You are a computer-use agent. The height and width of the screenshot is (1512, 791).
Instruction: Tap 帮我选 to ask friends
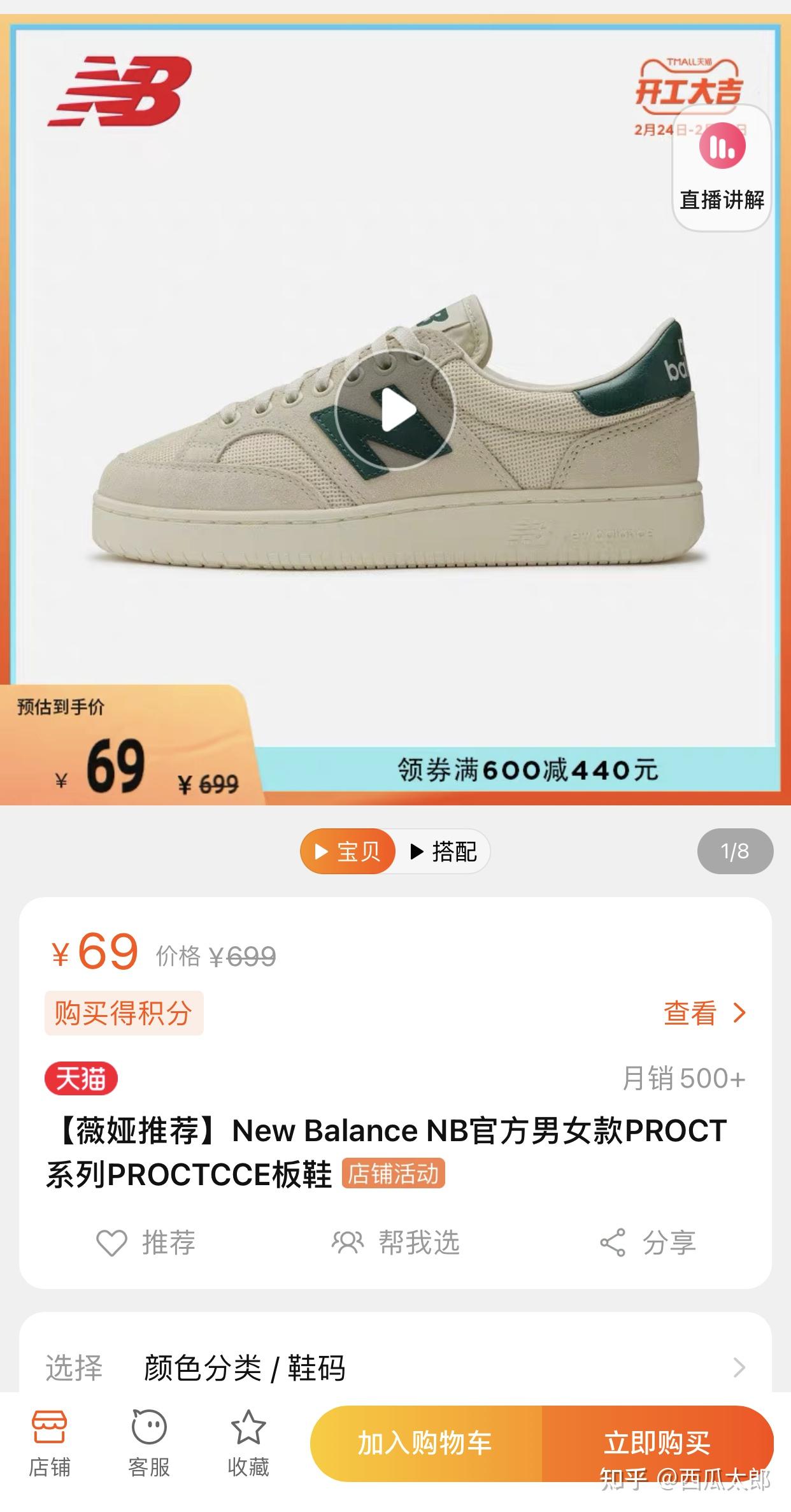(396, 1243)
